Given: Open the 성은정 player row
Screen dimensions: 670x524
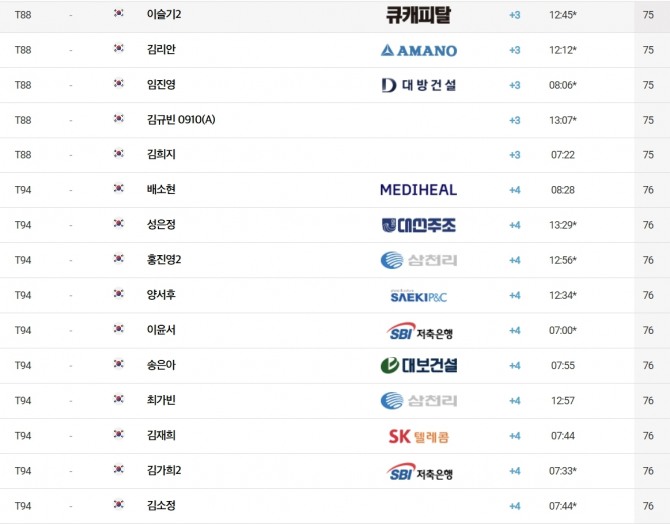Looking at the screenshot, I should 335,225.
